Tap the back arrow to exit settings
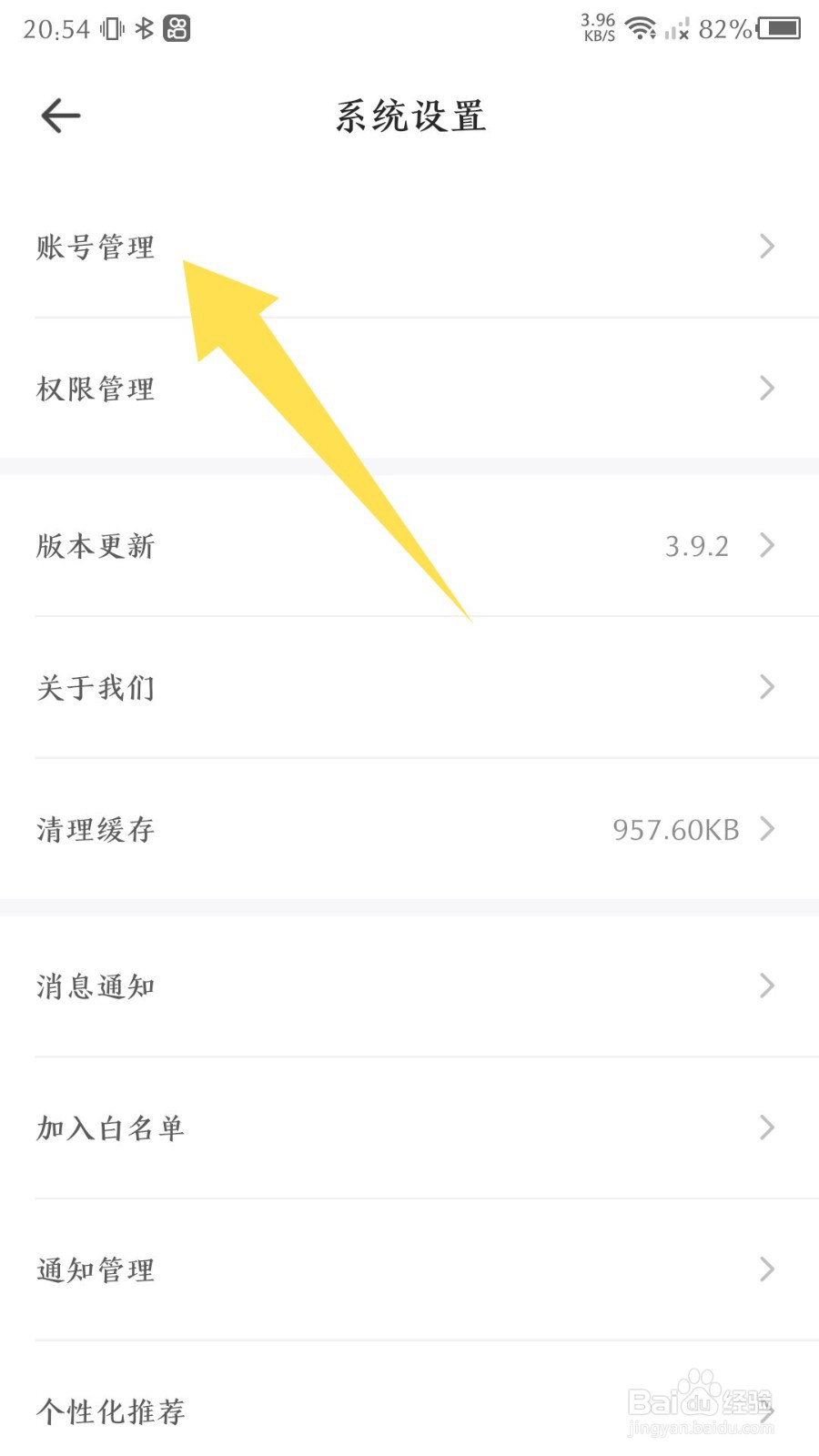This screenshot has width=819, height=1456. [x=59, y=116]
